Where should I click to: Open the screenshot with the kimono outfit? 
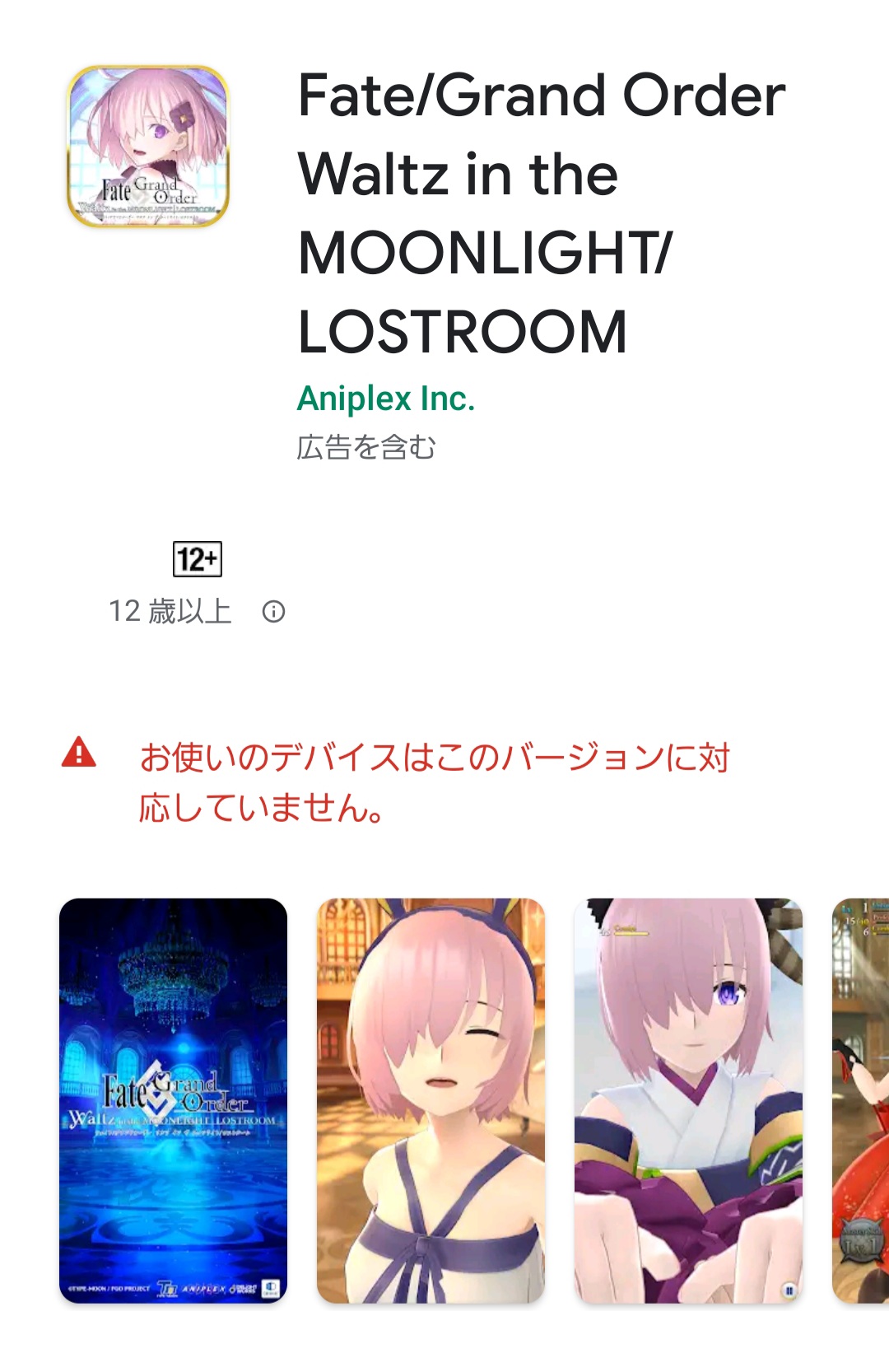pos(688,1100)
